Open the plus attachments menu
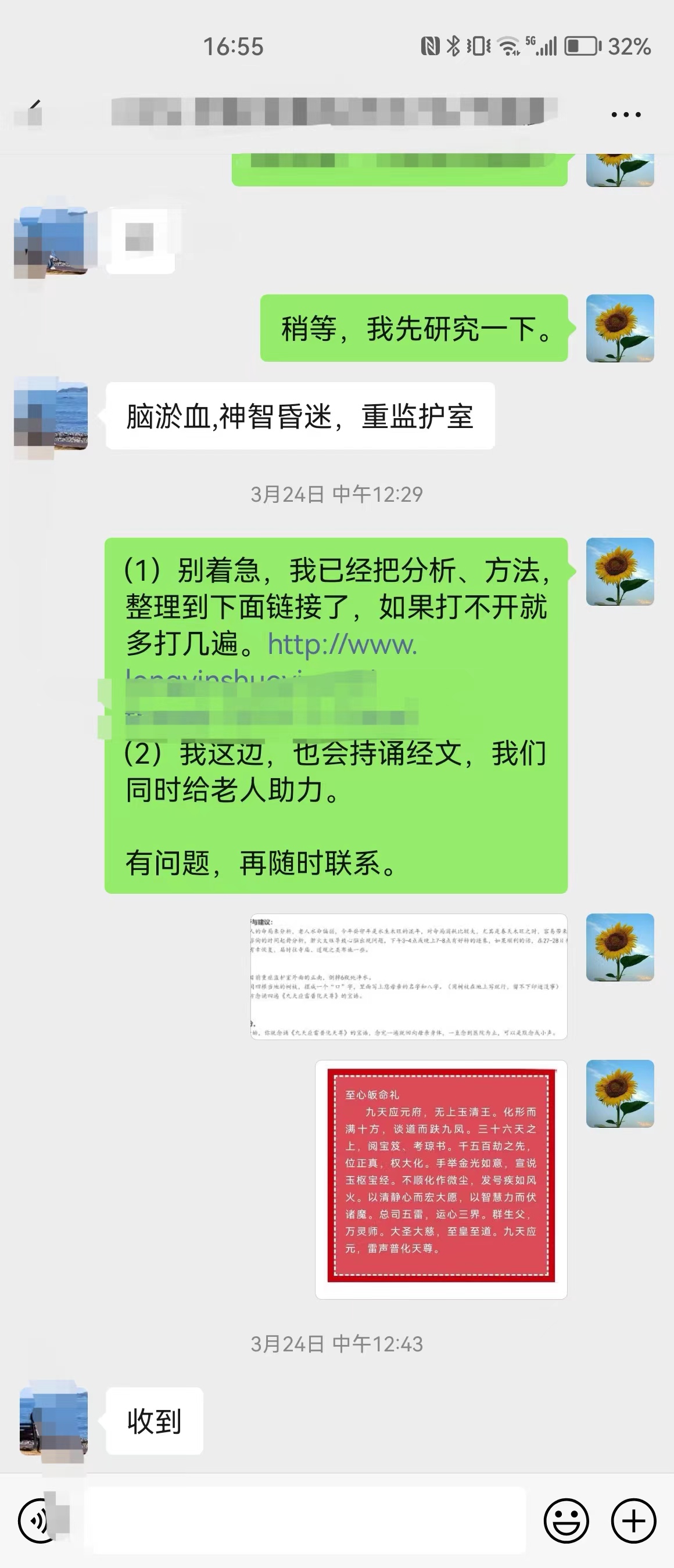674x1568 pixels. (x=633, y=1520)
